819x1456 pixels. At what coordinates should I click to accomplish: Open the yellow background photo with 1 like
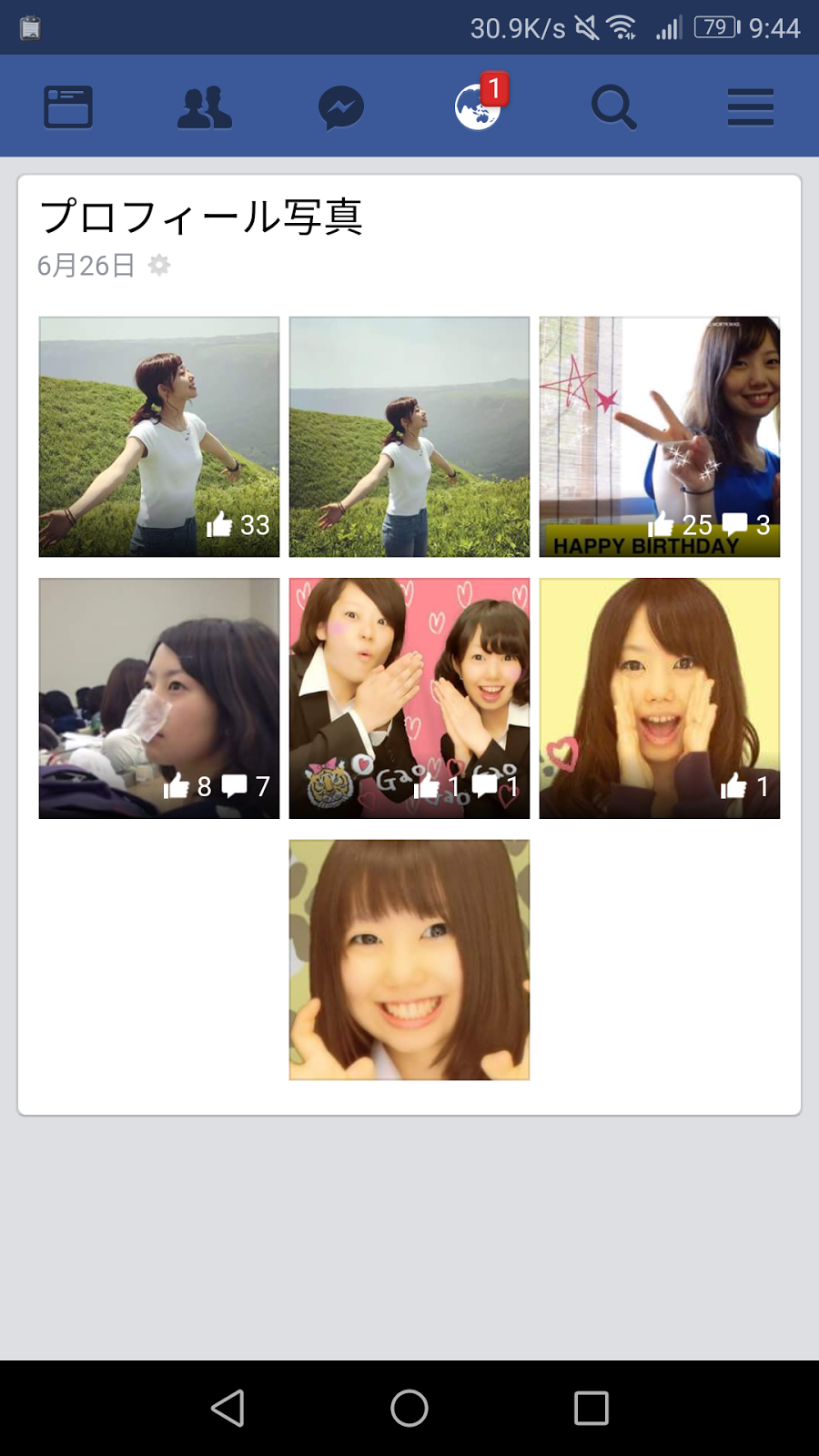pyautogui.click(x=660, y=698)
